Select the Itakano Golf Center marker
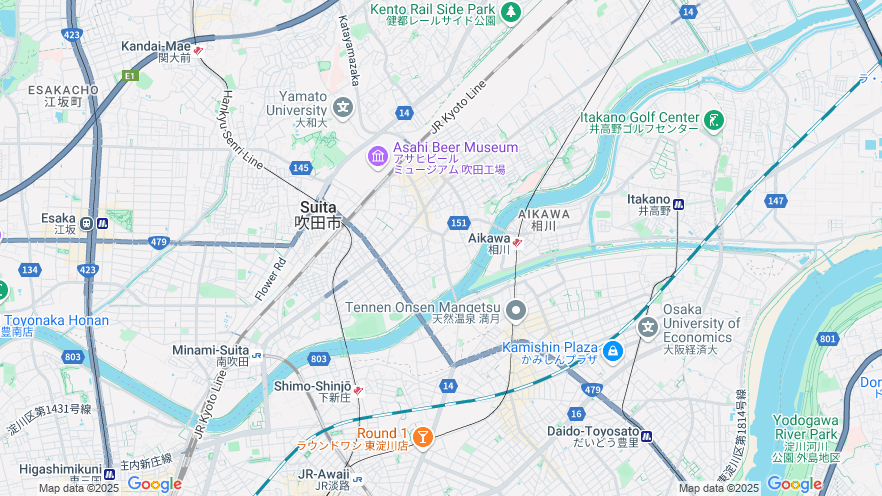882x496 pixels. [714, 121]
